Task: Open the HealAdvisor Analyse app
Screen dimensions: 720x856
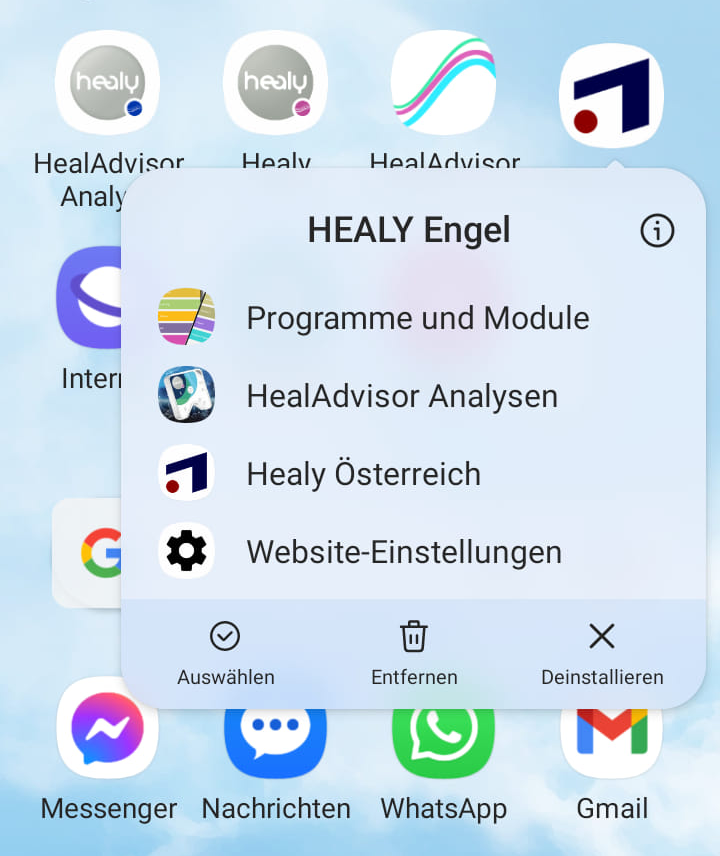Action: [108, 82]
